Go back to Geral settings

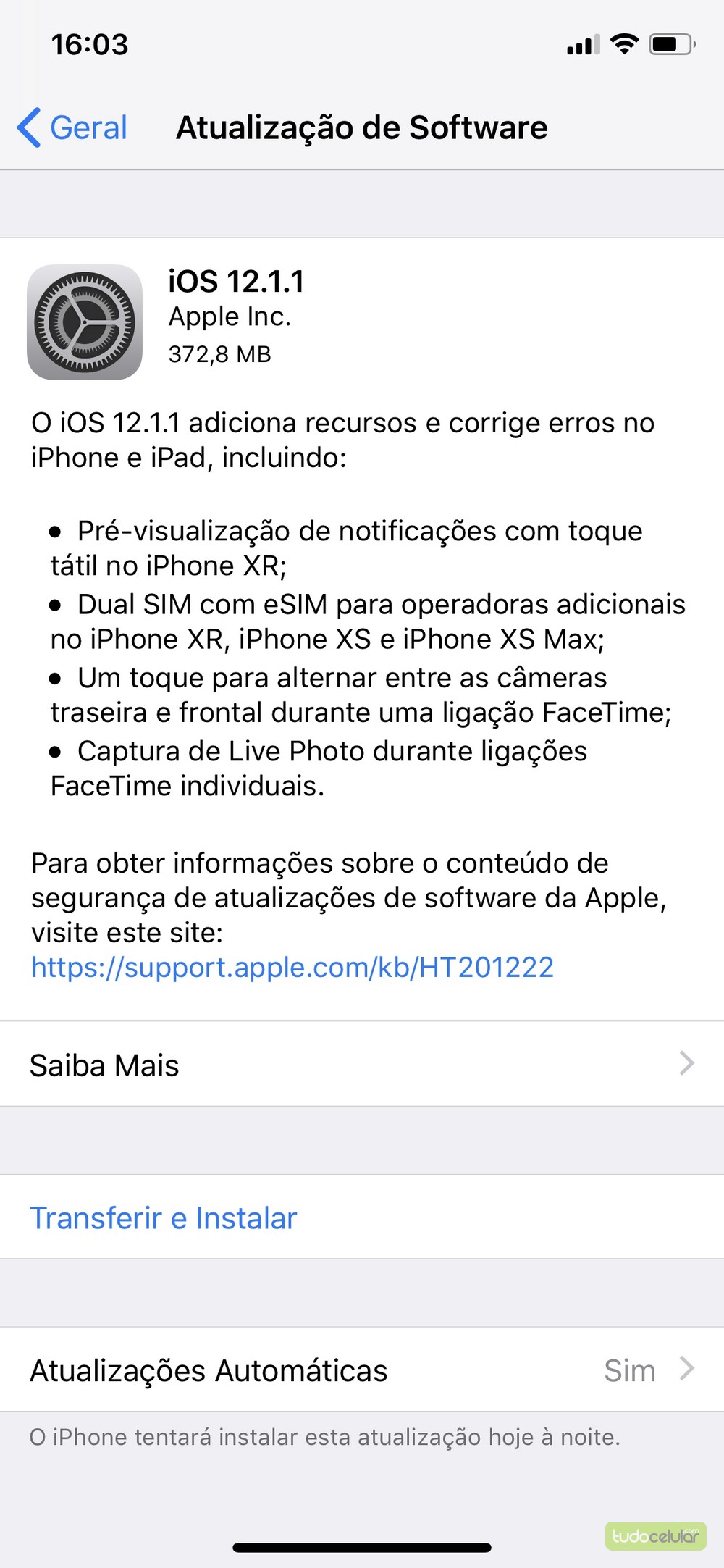[72, 128]
